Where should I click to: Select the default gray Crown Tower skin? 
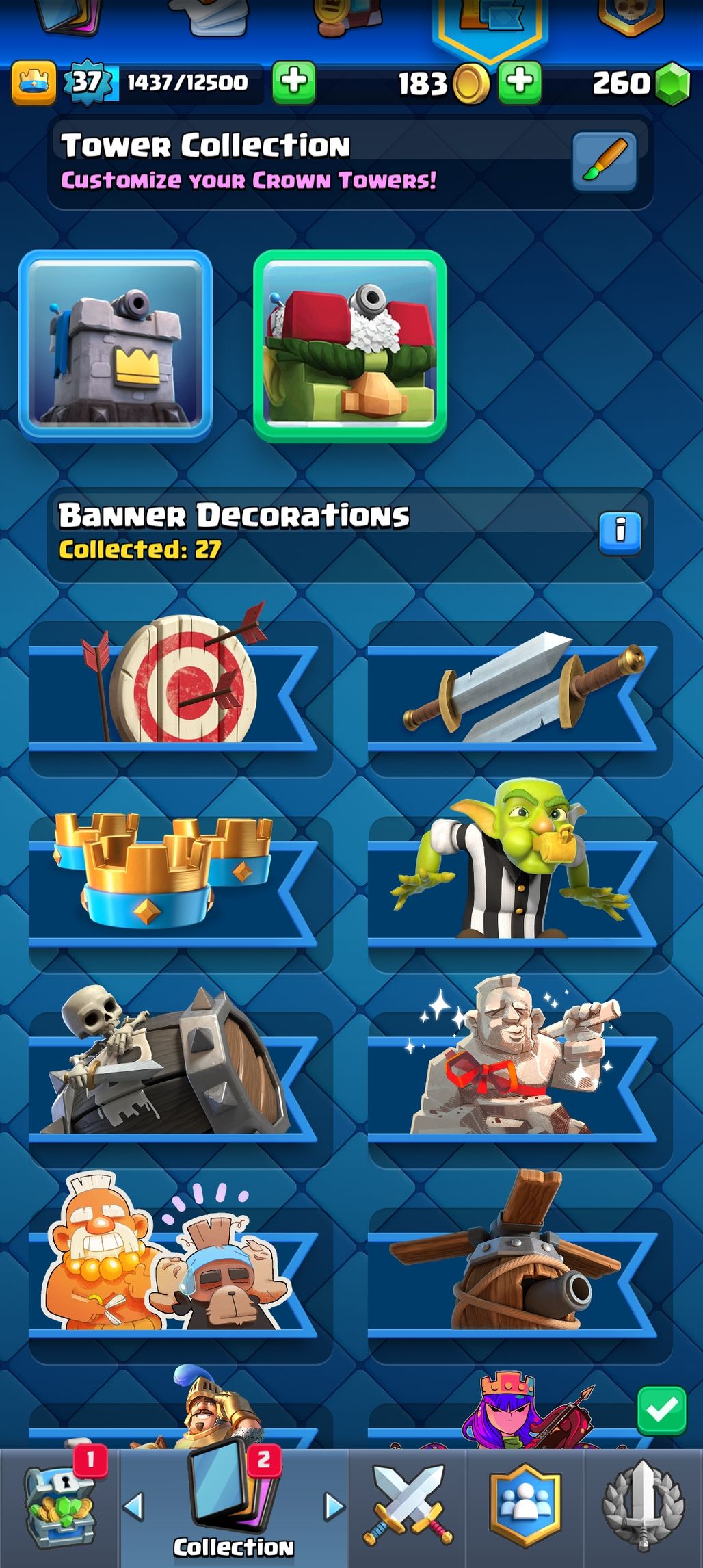tap(116, 346)
